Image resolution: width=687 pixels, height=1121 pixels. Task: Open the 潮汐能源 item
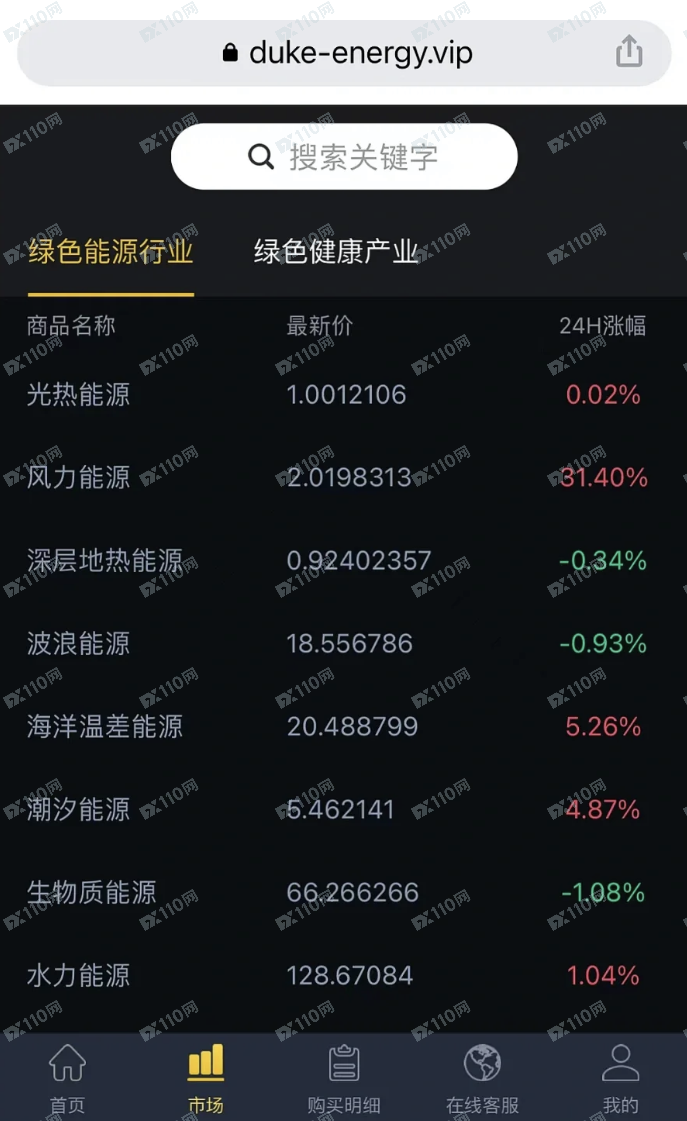[343, 809]
